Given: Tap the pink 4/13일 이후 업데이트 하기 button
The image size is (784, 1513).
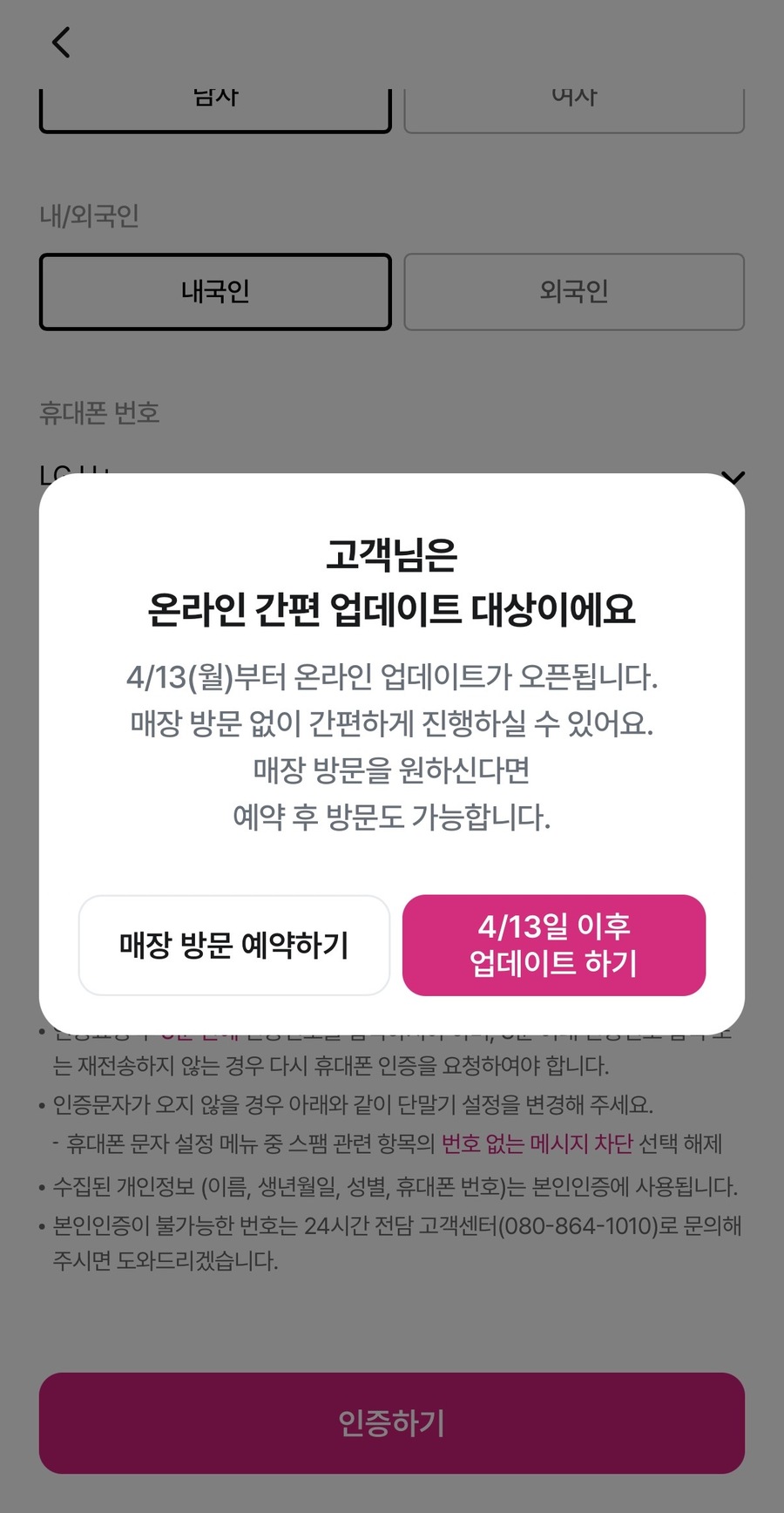Looking at the screenshot, I should point(554,945).
